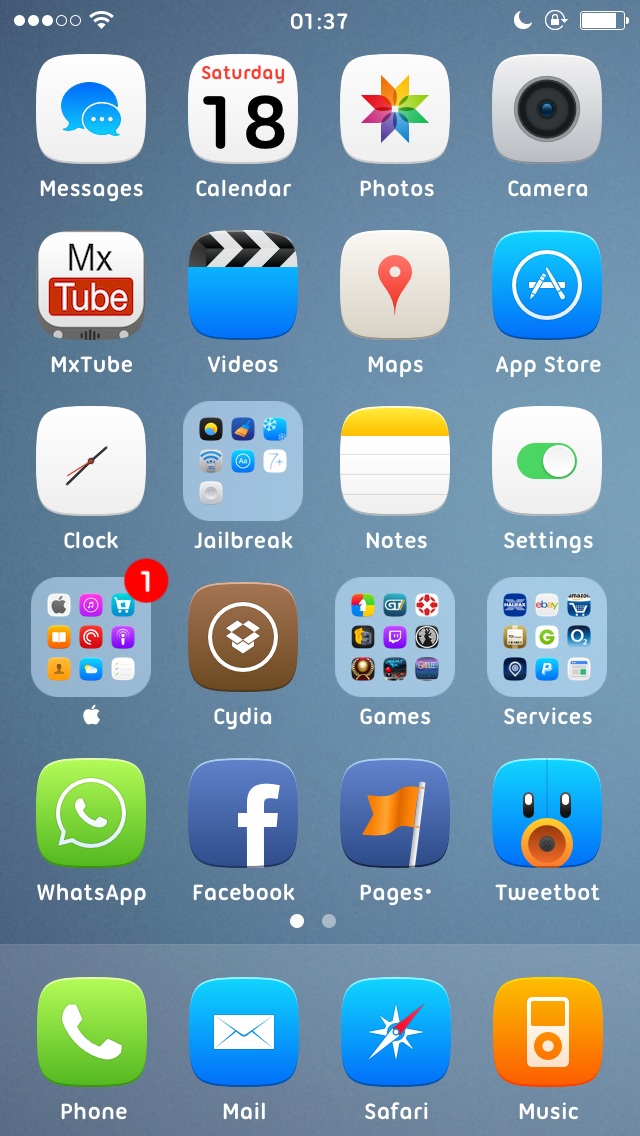Expand the Jailbreak folder
This screenshot has width=640, height=1136.
tap(243, 462)
